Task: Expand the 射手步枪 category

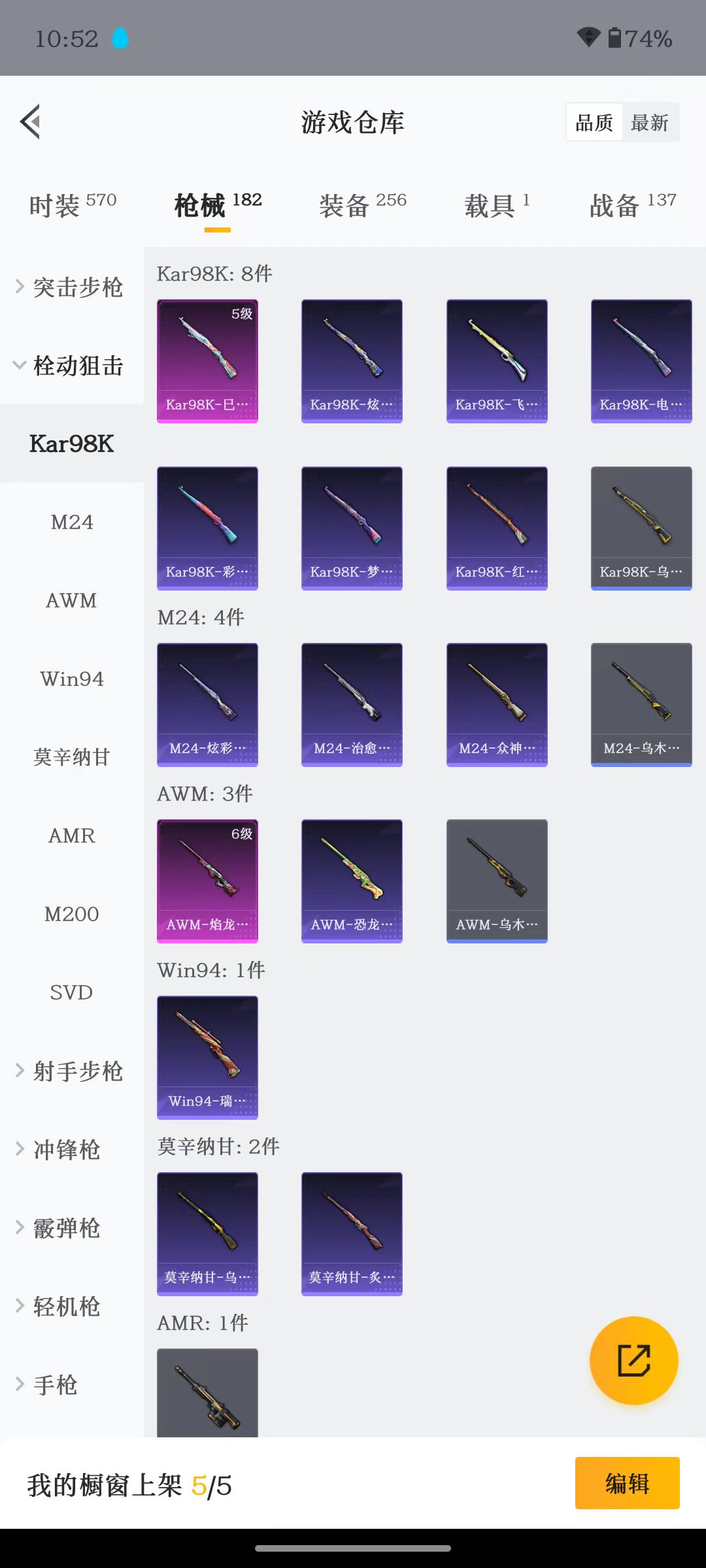Action: point(72,1071)
